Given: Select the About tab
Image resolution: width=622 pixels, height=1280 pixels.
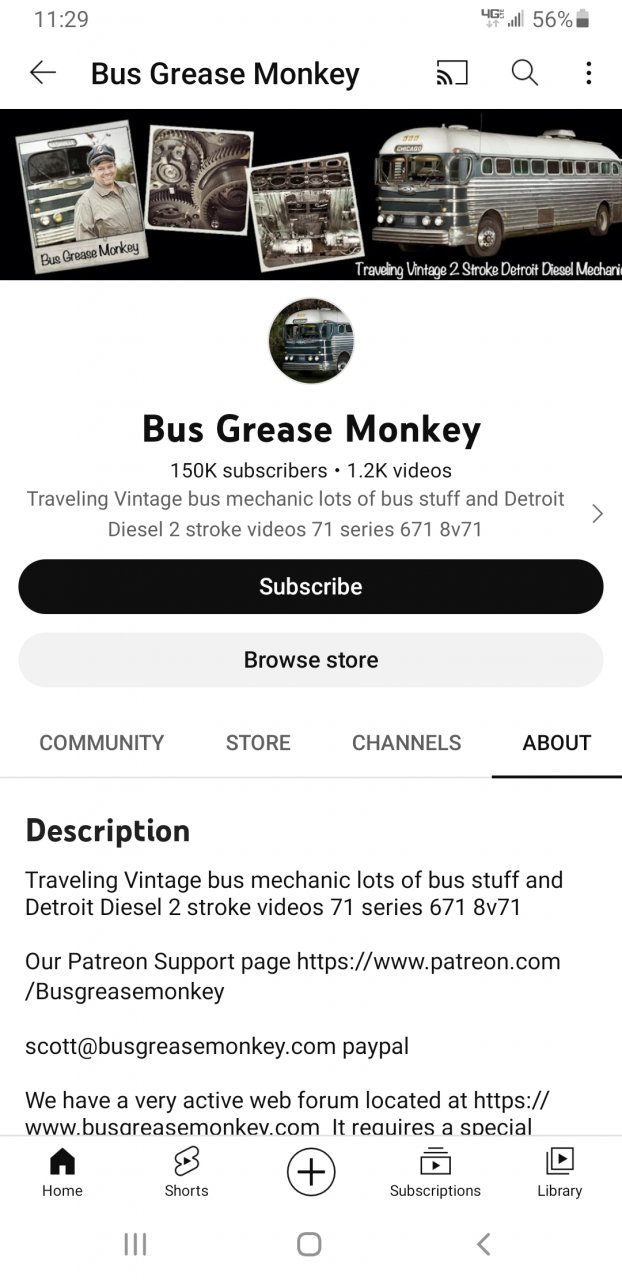Looking at the screenshot, I should tap(556, 743).
